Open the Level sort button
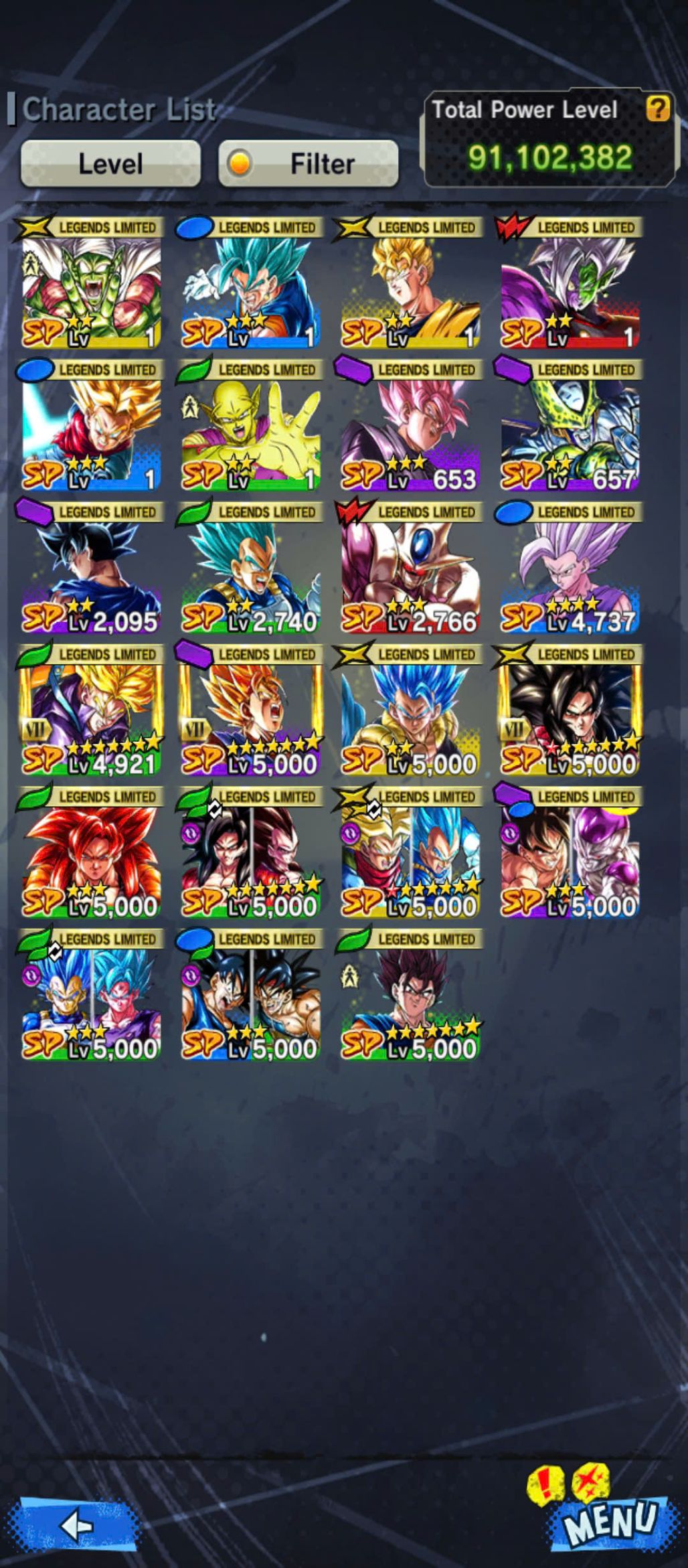 pos(110,163)
